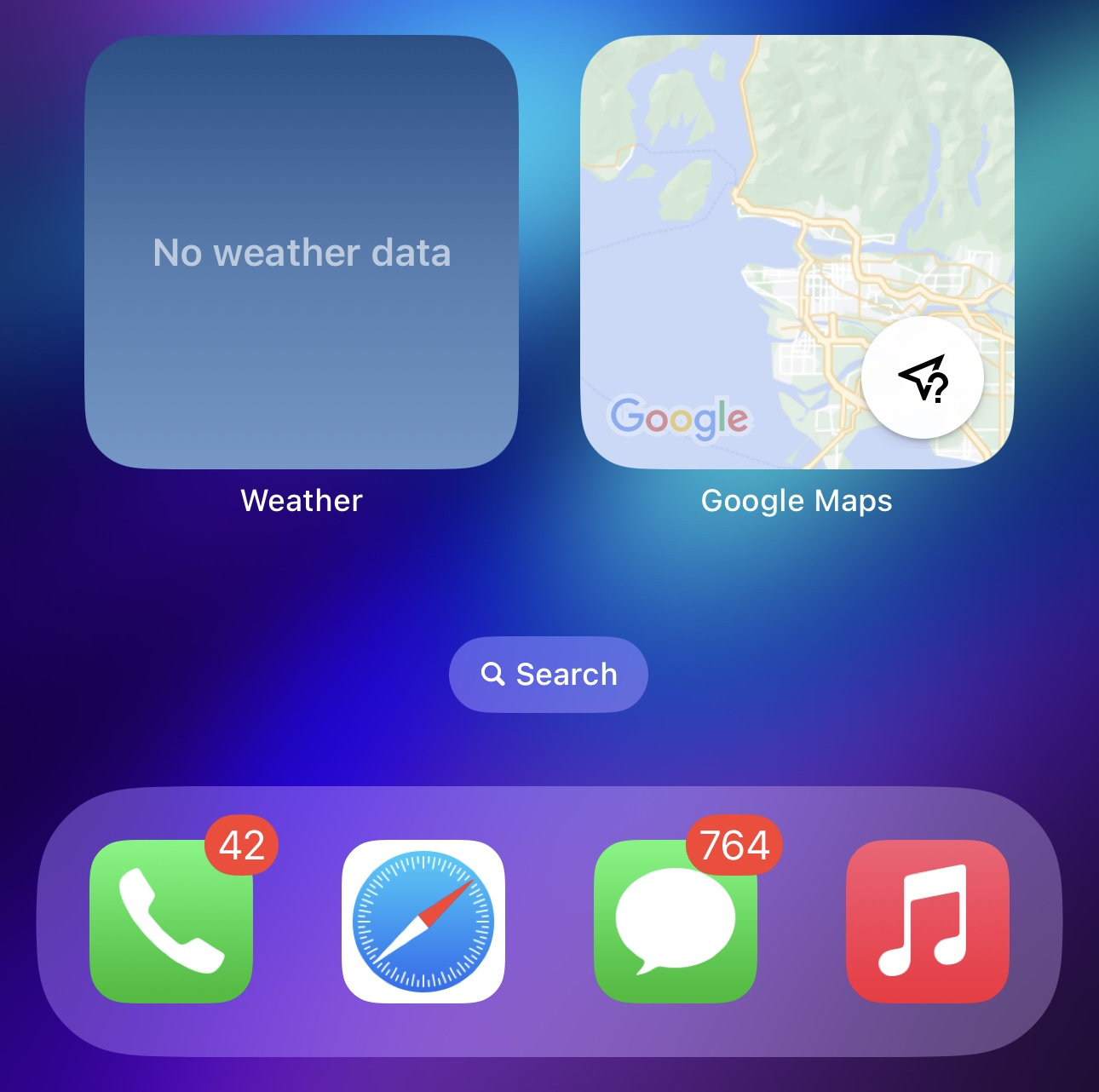This screenshot has height=1092, width=1099.
Task: Open the Safari browser
Action: click(423, 921)
